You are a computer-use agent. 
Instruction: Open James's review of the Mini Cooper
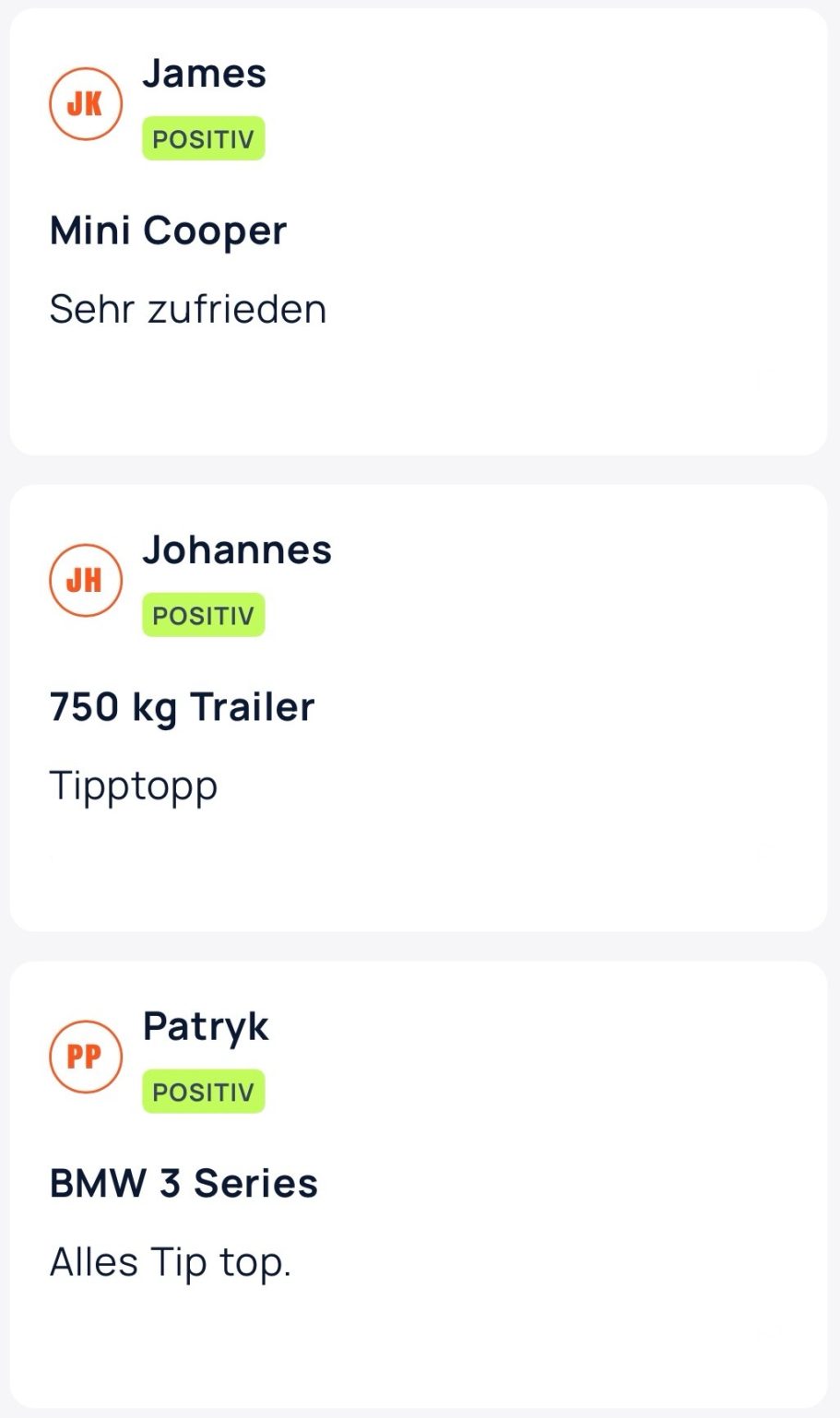click(418, 231)
